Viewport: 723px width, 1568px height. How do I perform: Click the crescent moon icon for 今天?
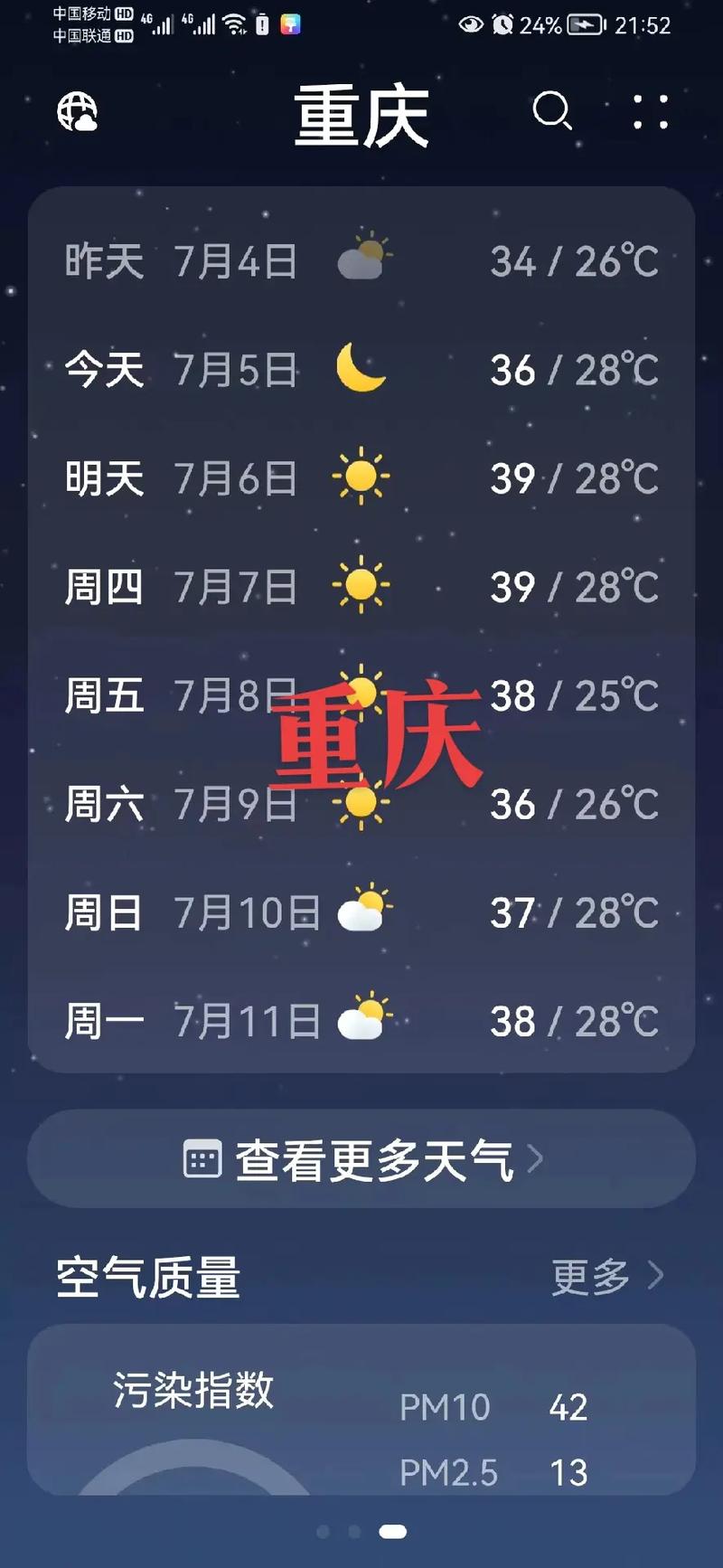[361, 369]
